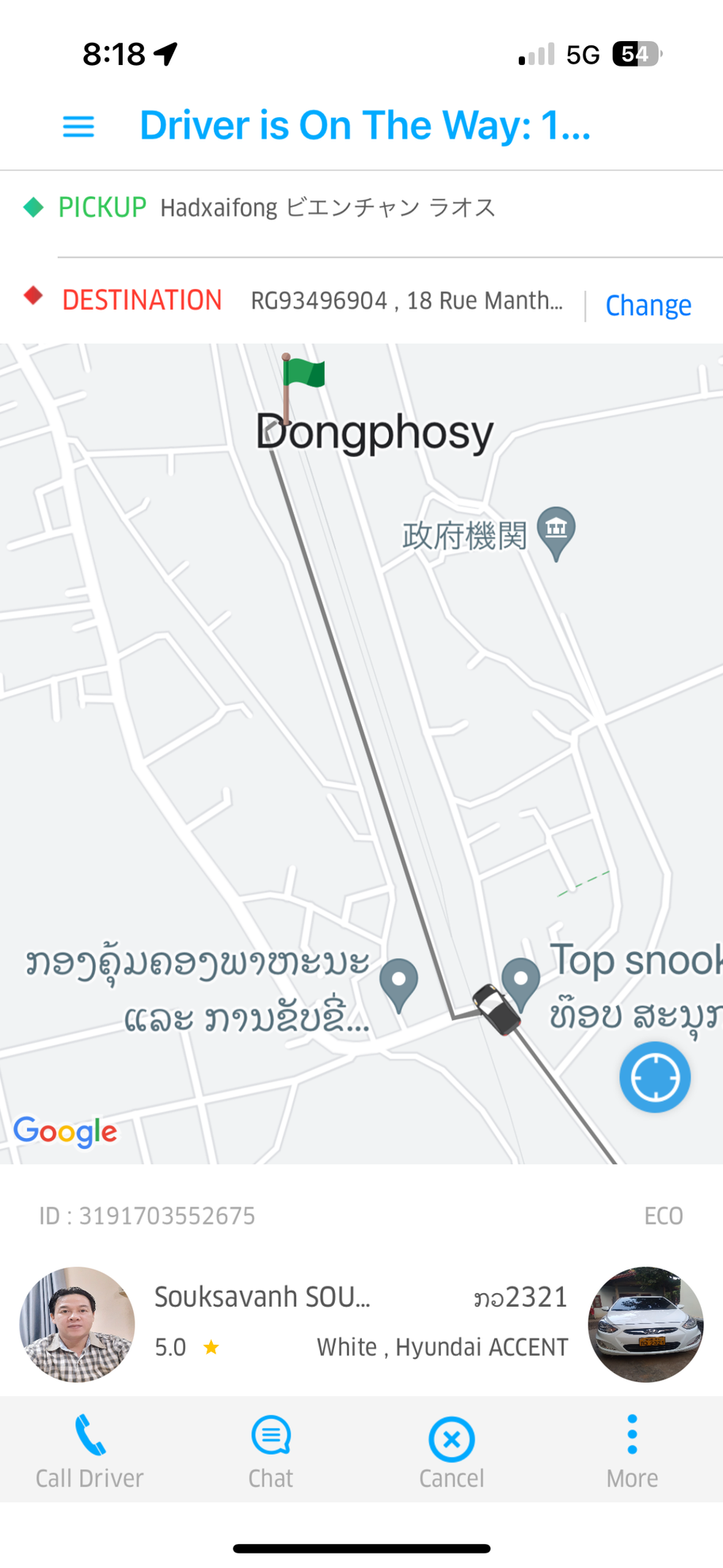Tap the pickup address Hadxaifong row
The image size is (723, 1568).
tap(327, 207)
